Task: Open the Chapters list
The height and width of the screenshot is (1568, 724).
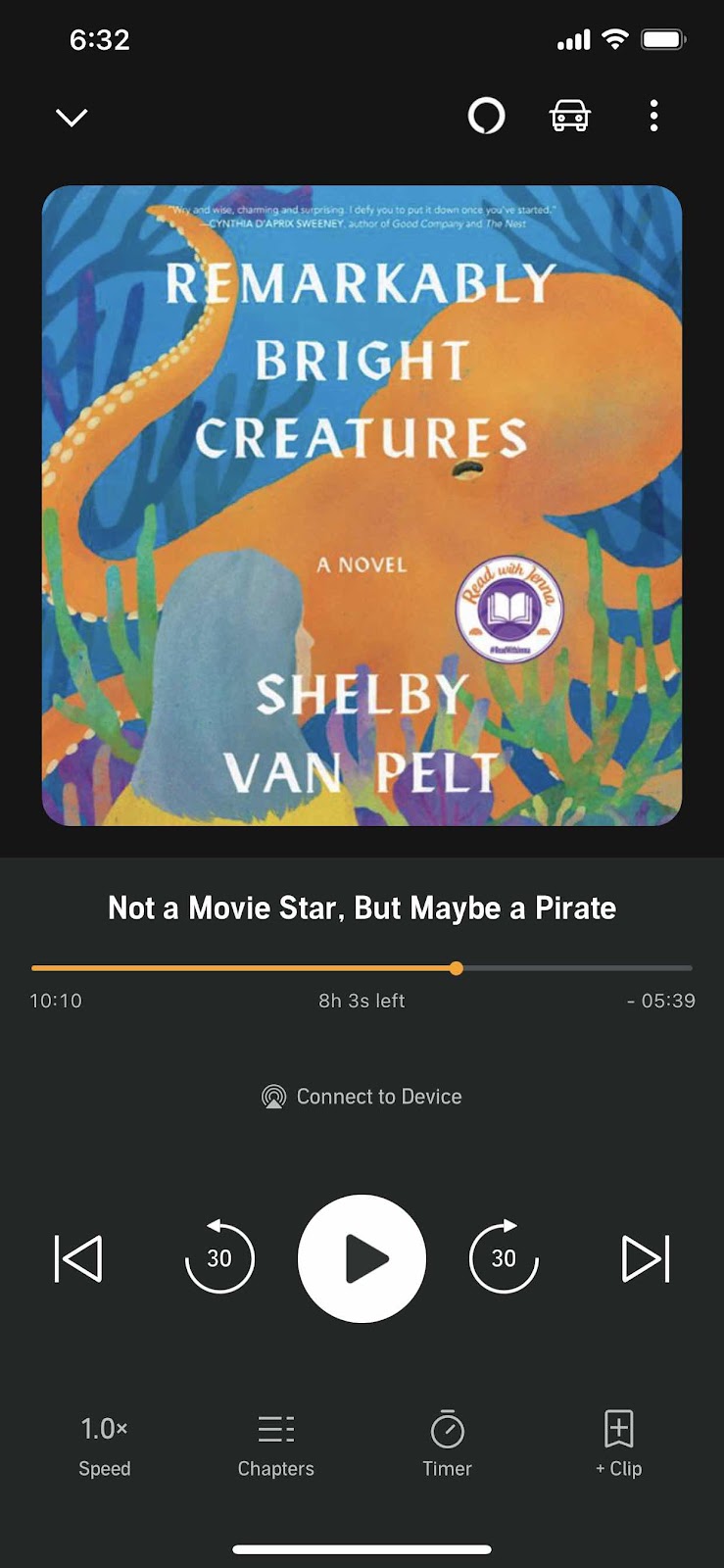Action: pos(276,1445)
